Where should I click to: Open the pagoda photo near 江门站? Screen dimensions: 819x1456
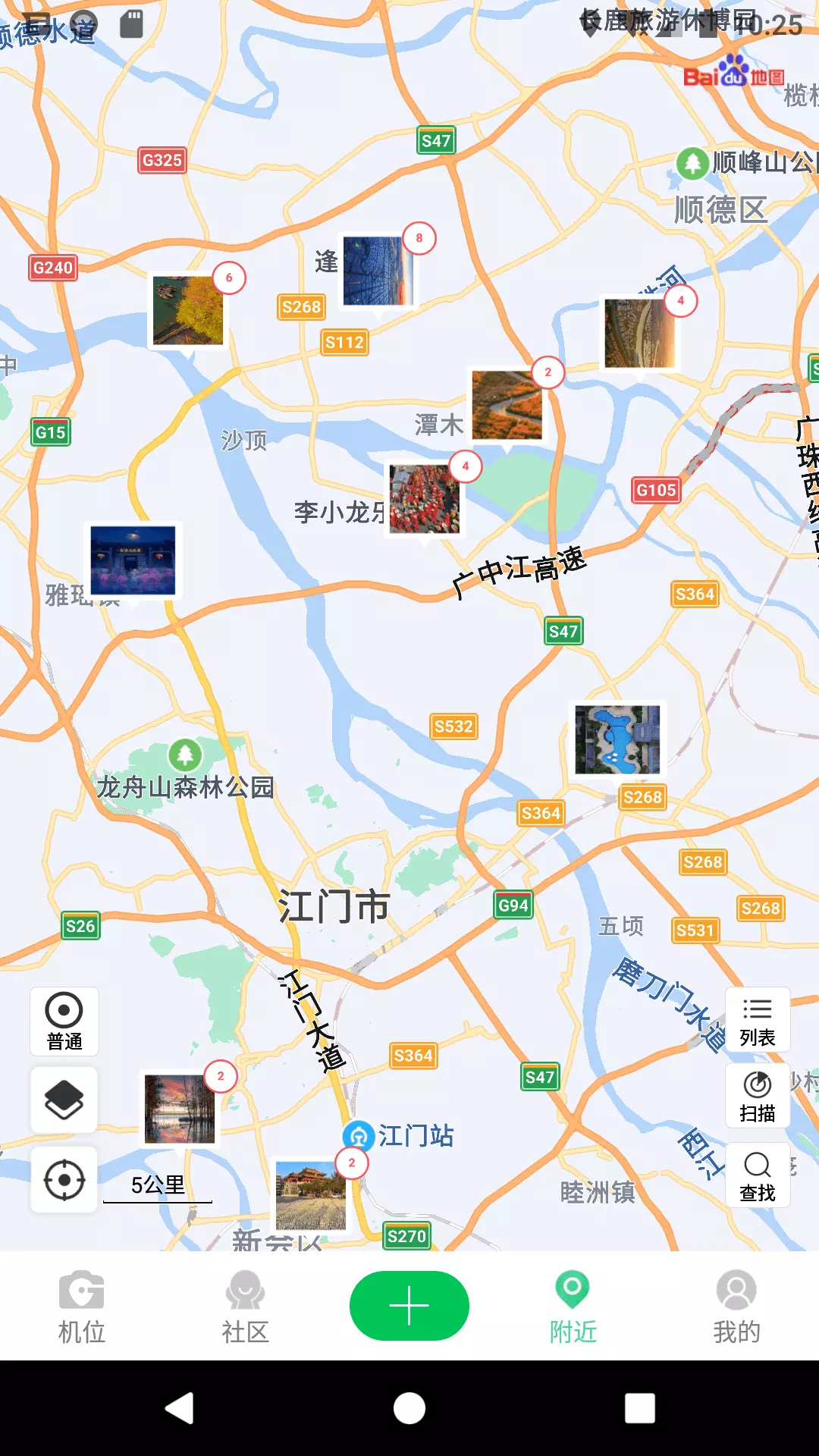311,1195
